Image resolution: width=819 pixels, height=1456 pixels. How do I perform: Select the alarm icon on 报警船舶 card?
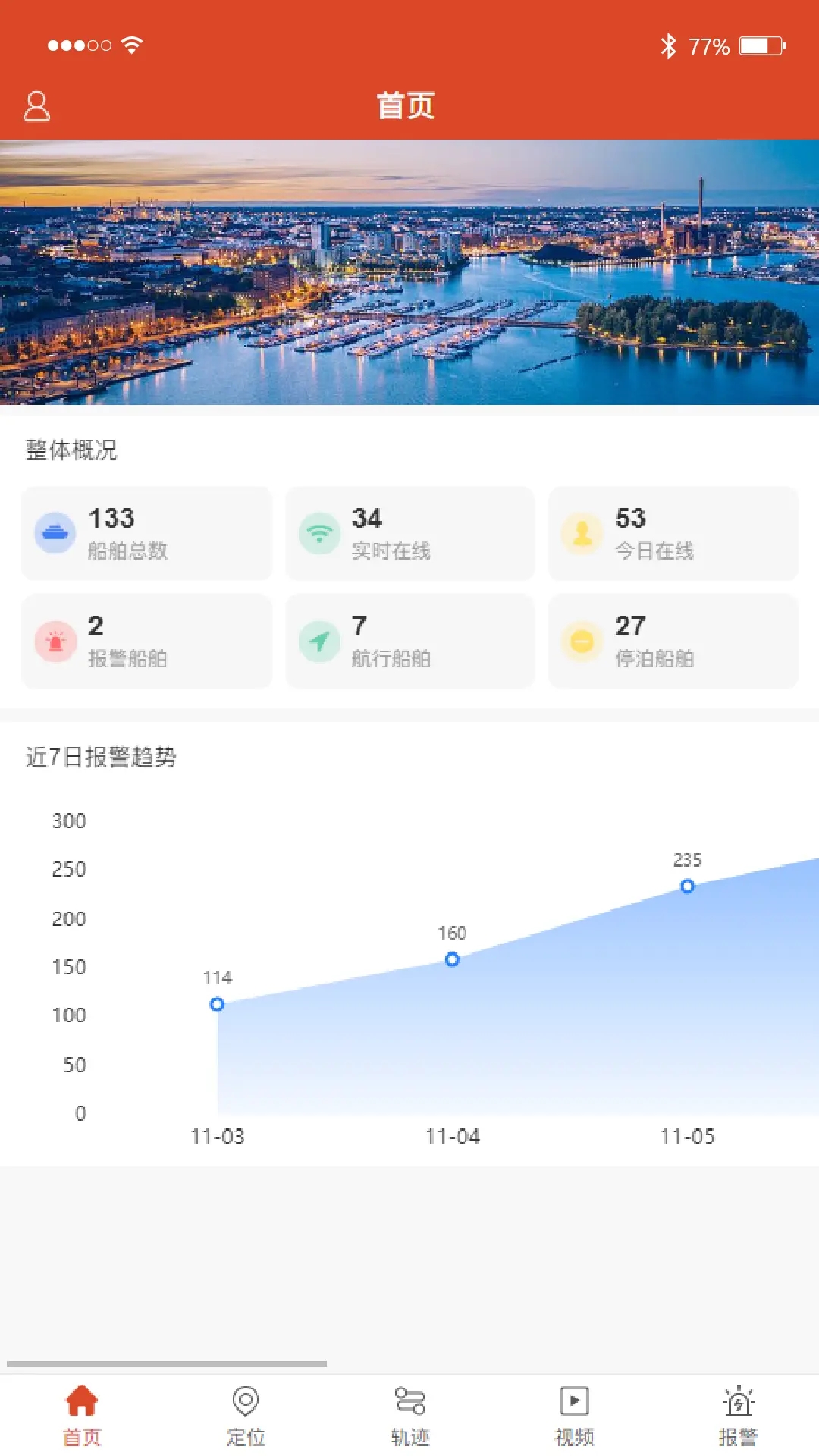[x=55, y=641]
